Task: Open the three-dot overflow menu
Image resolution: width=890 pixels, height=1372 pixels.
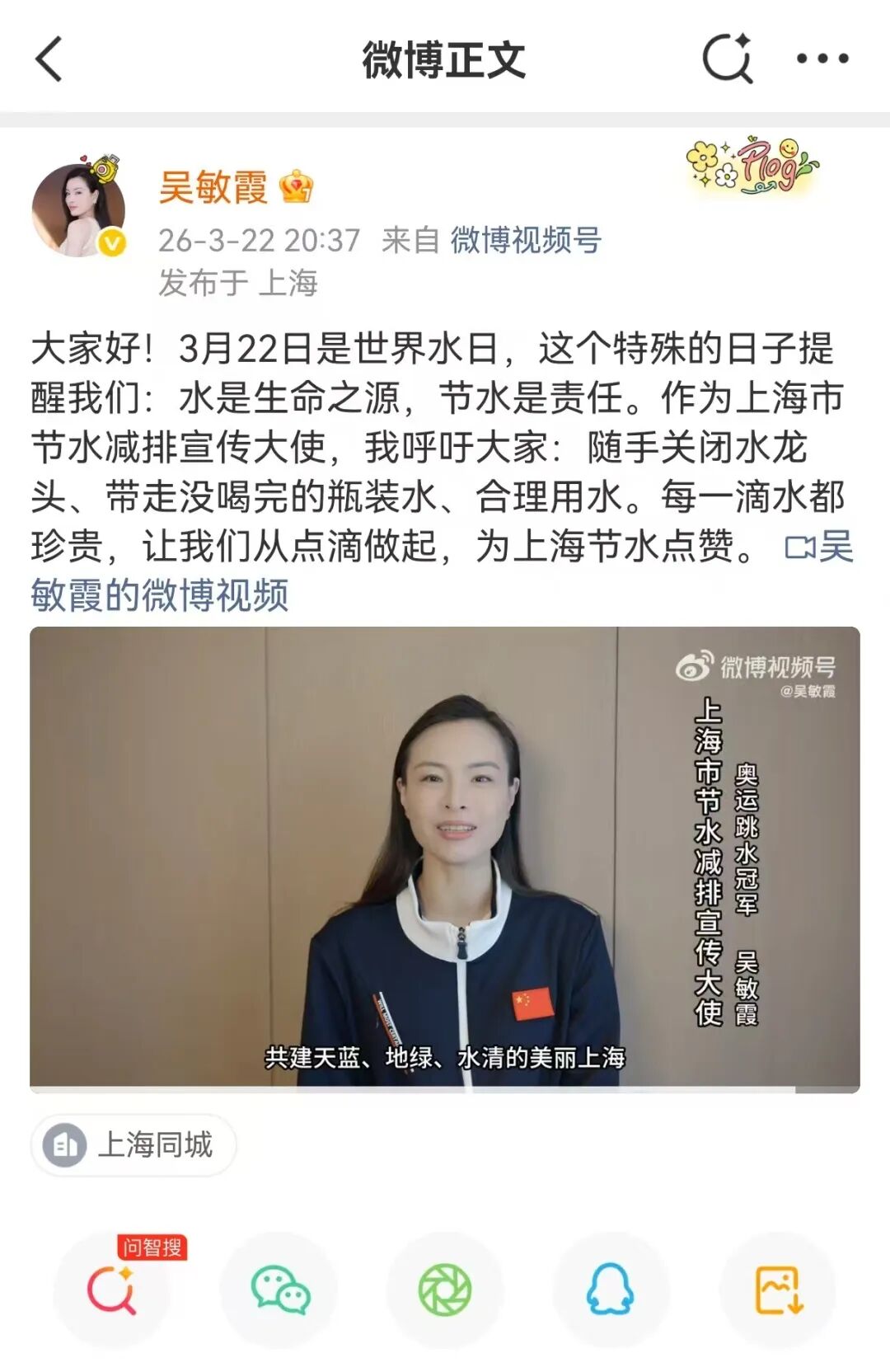Action: pyautogui.click(x=822, y=59)
